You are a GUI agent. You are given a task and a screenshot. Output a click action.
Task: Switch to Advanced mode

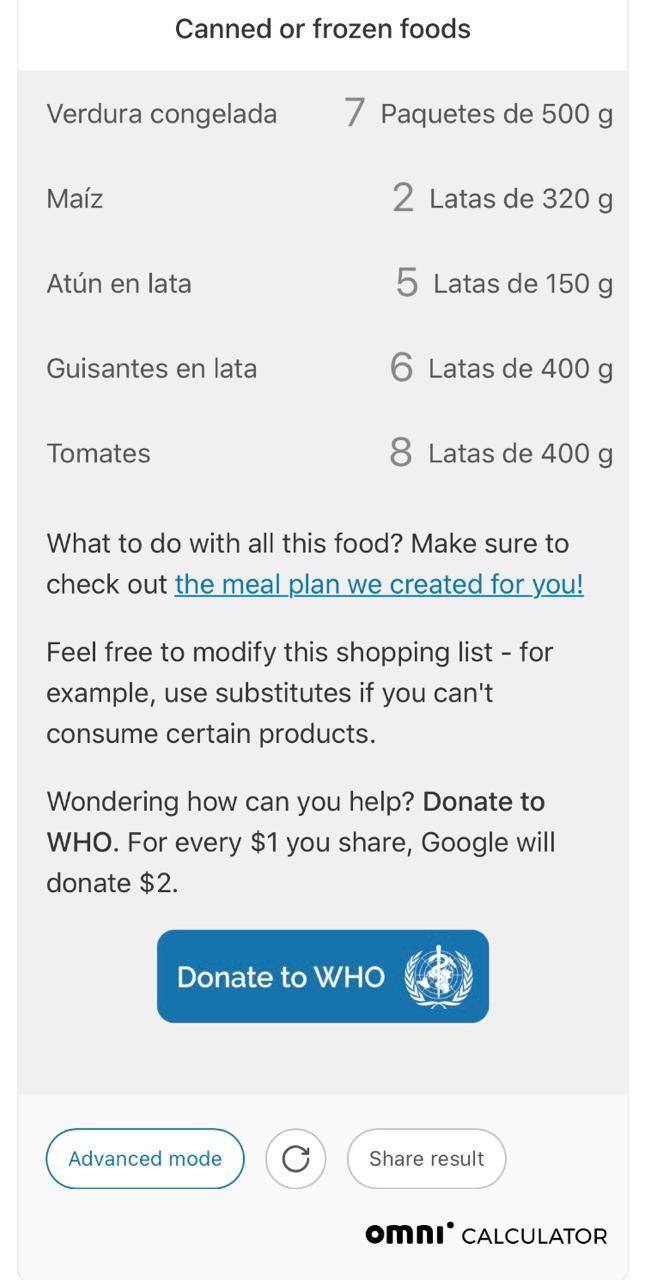(x=145, y=1158)
